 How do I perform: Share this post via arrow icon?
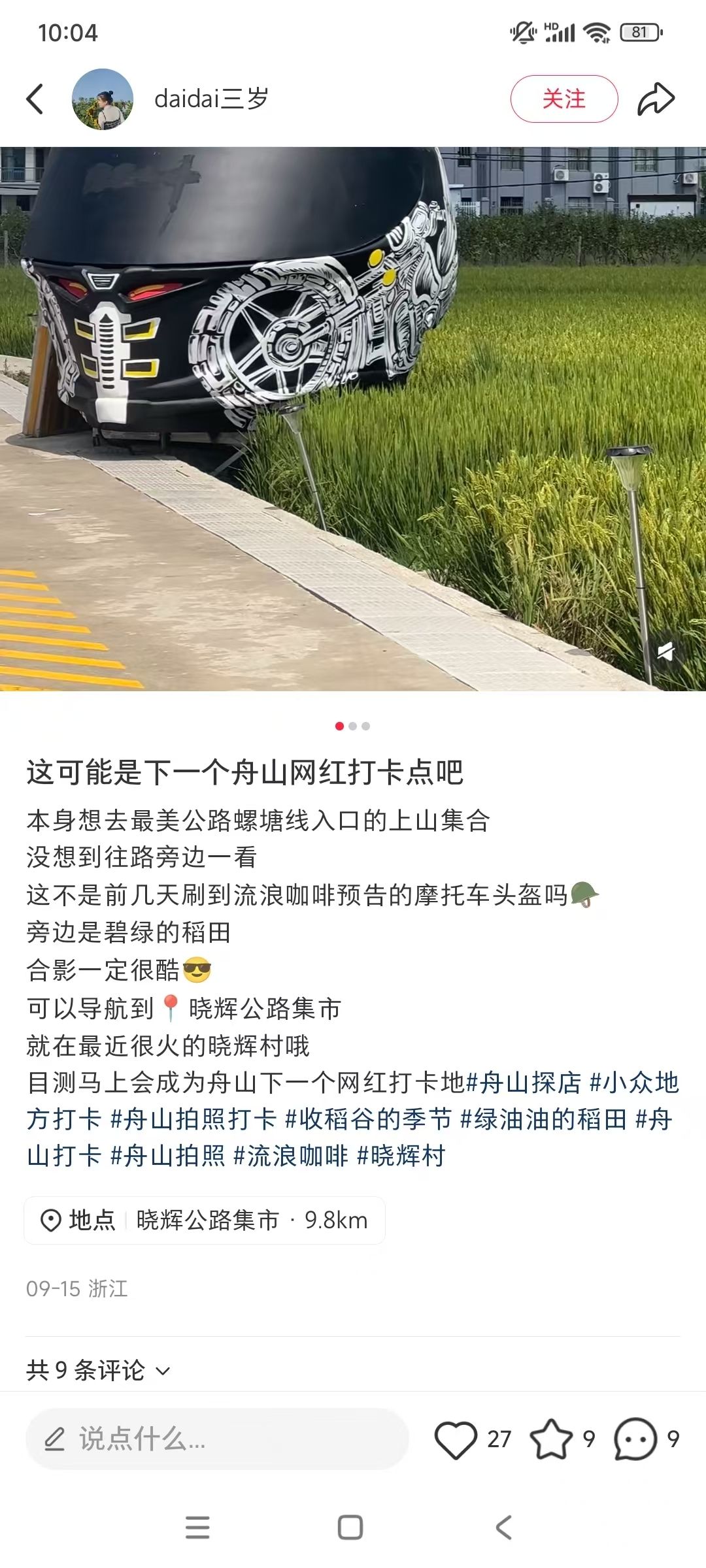tap(656, 99)
